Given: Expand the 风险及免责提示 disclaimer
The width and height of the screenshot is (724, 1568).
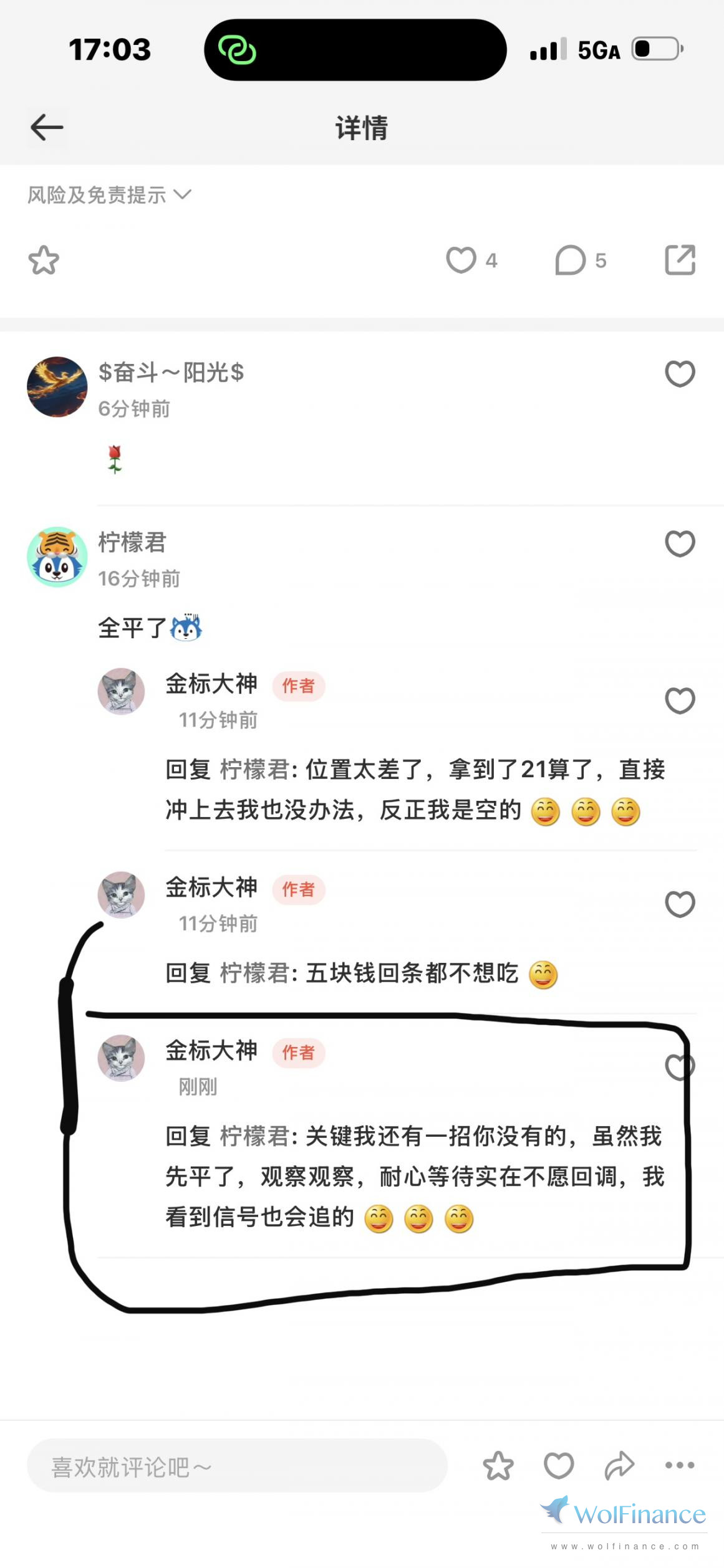Looking at the screenshot, I should 109,195.
